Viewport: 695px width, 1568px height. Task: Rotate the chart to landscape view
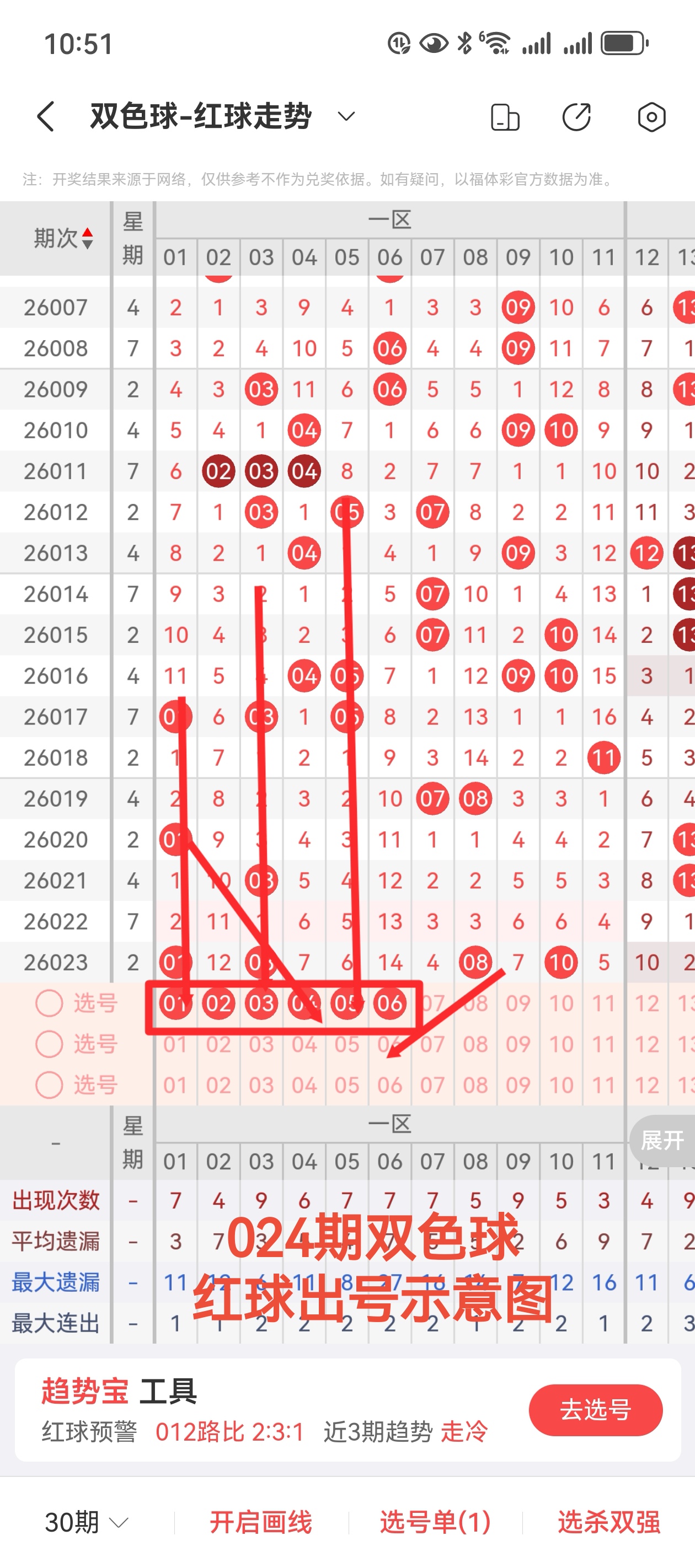(504, 117)
